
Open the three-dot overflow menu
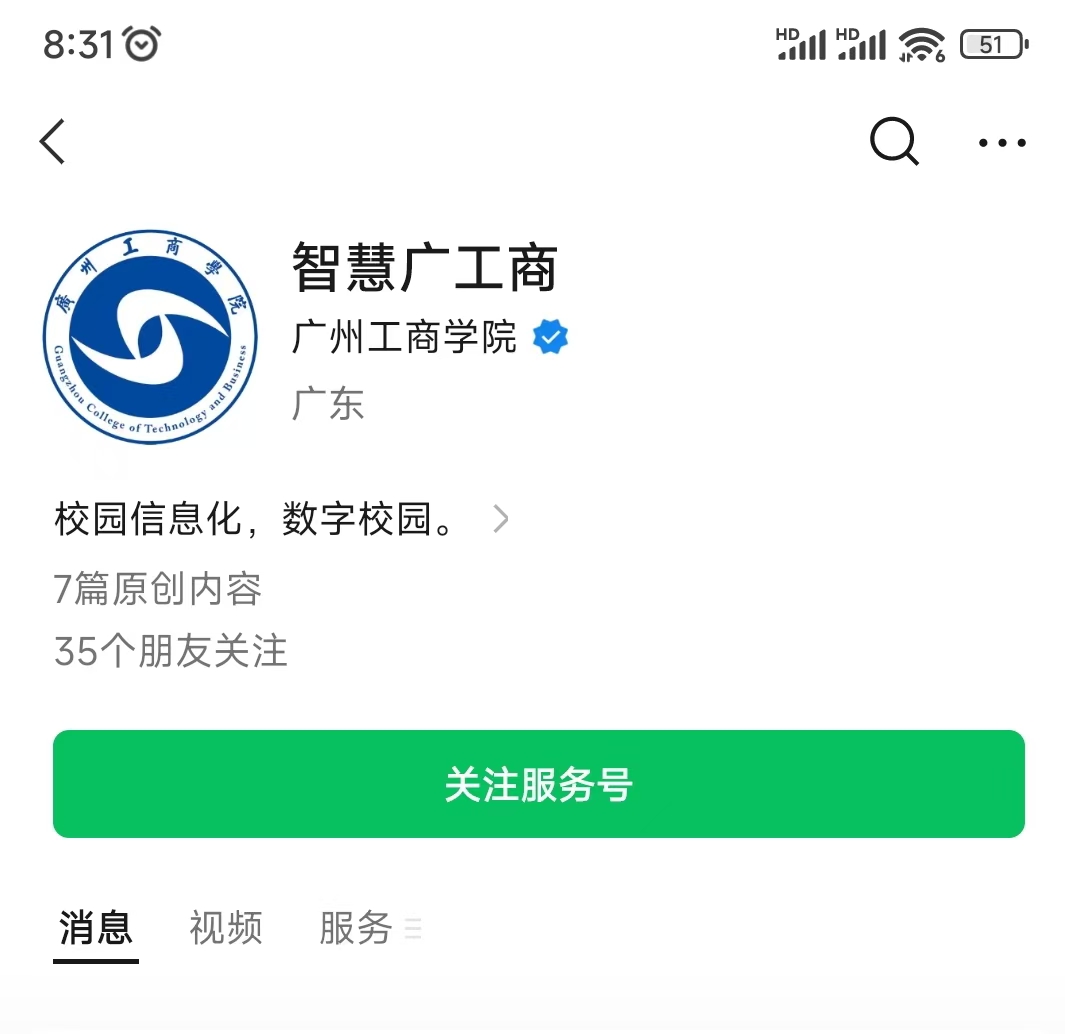pyautogui.click(x=1001, y=142)
